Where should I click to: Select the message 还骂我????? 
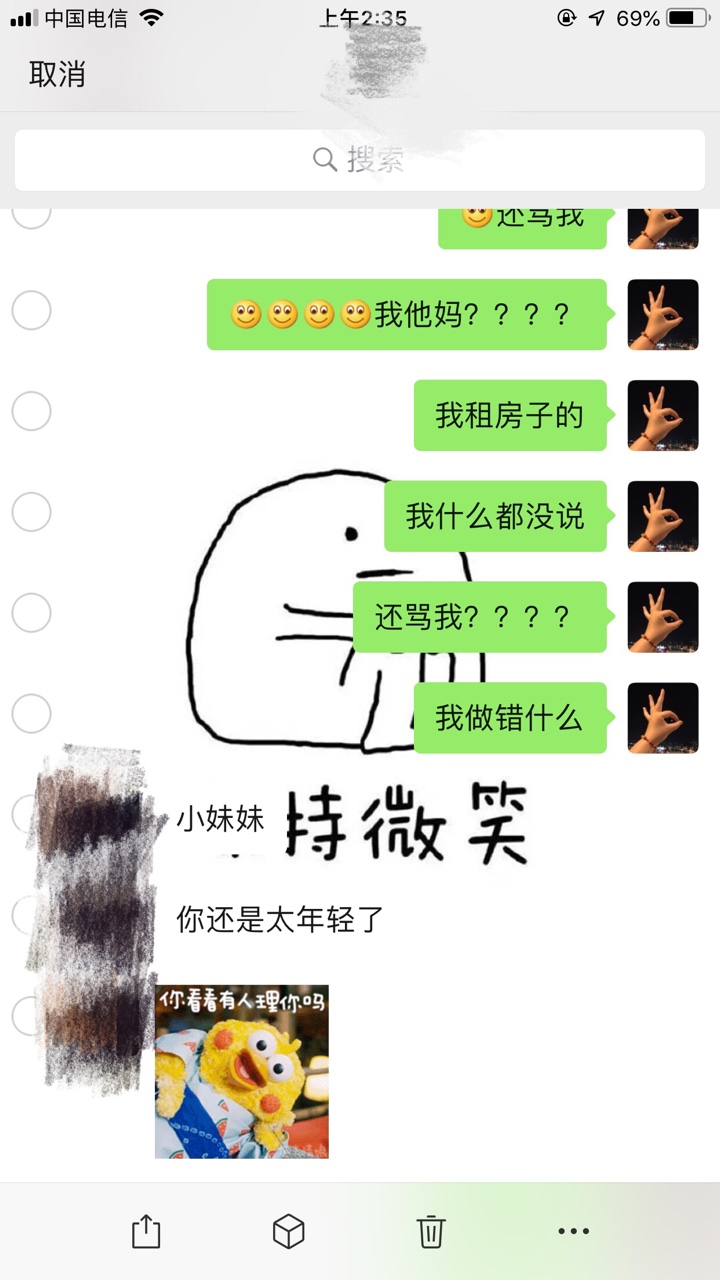click(x=31, y=613)
